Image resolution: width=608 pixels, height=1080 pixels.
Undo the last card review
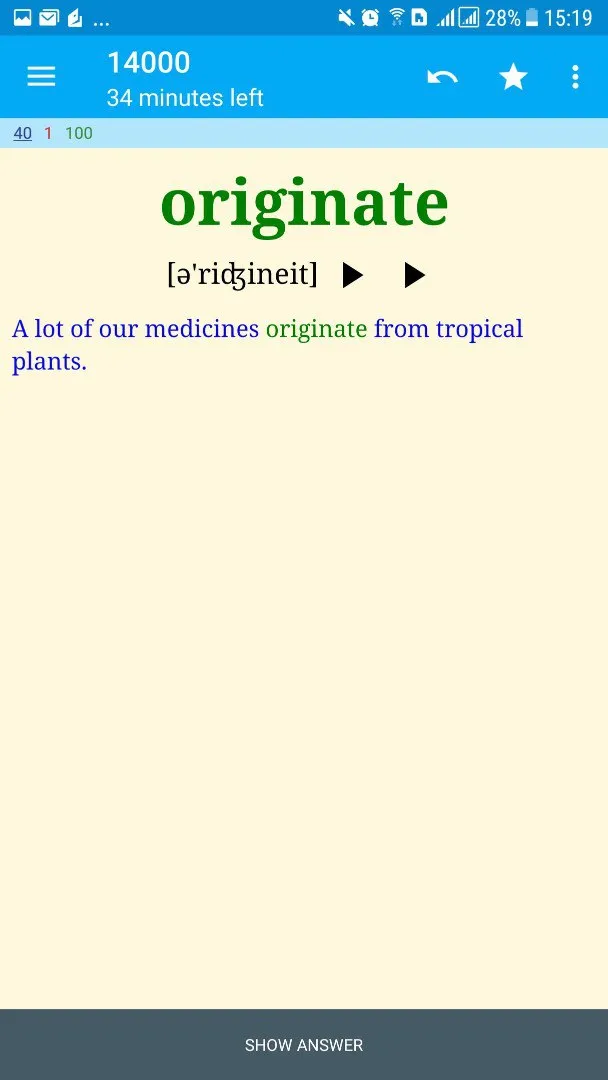point(442,76)
